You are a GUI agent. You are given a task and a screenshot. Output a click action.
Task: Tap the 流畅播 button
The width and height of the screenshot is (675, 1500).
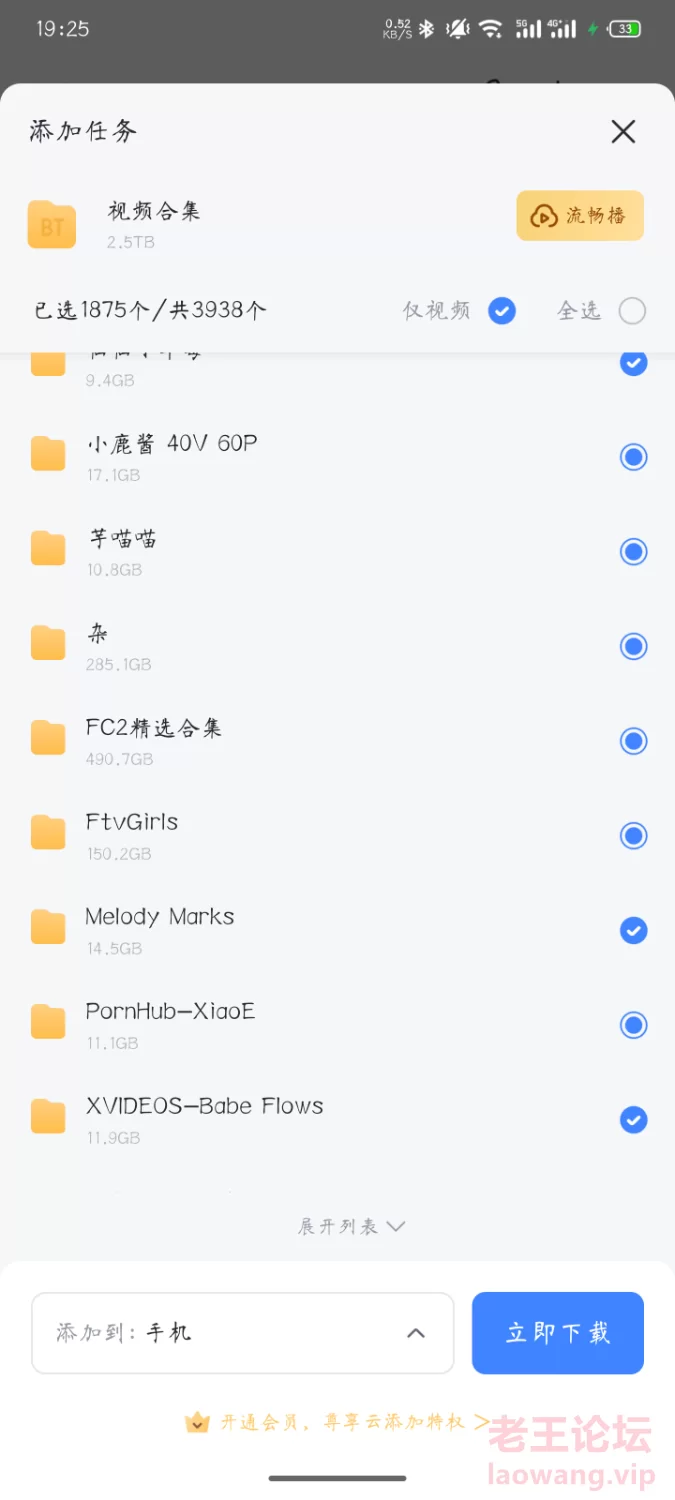580,216
